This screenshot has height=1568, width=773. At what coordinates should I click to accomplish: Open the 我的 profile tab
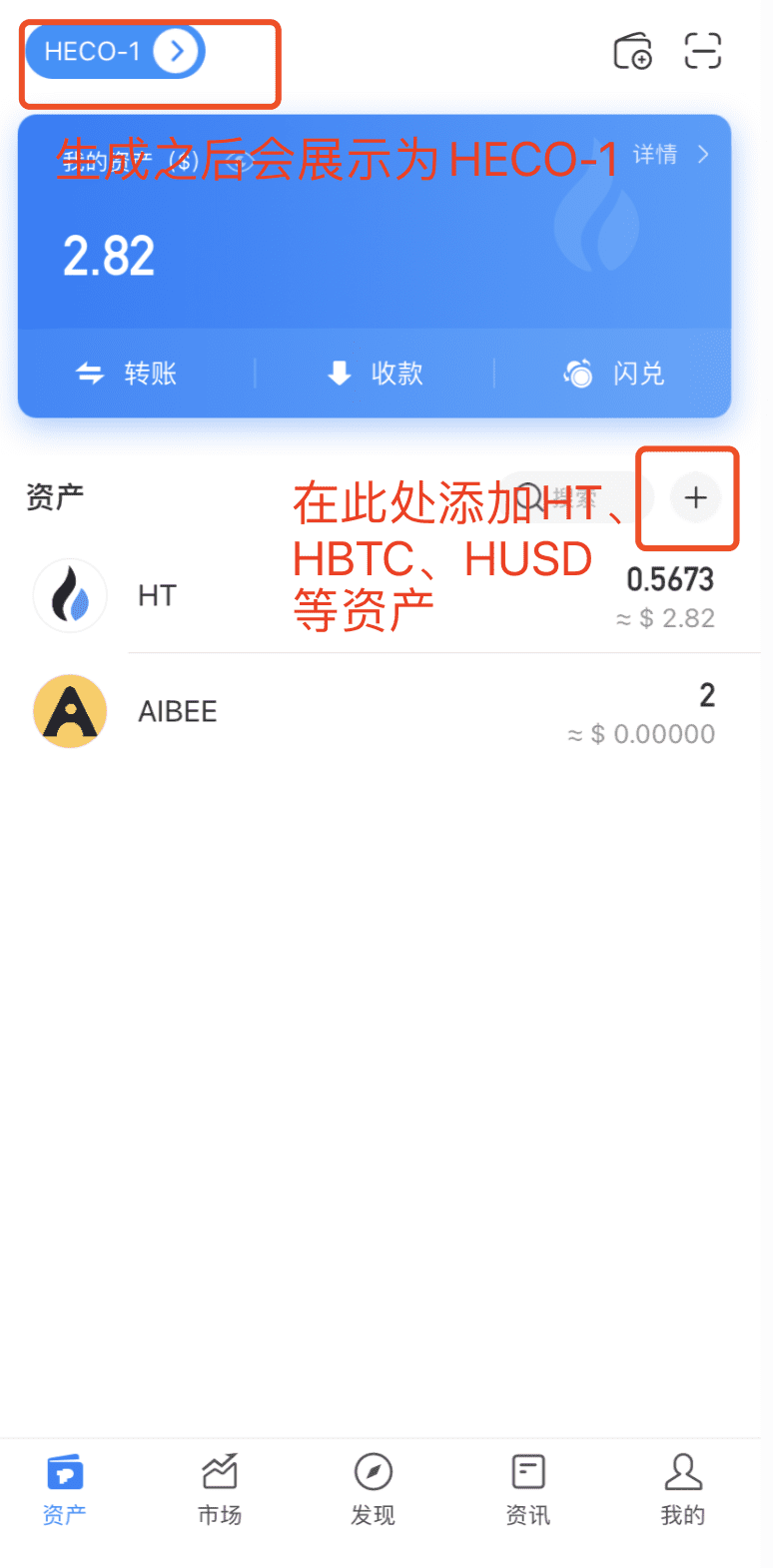click(682, 1488)
